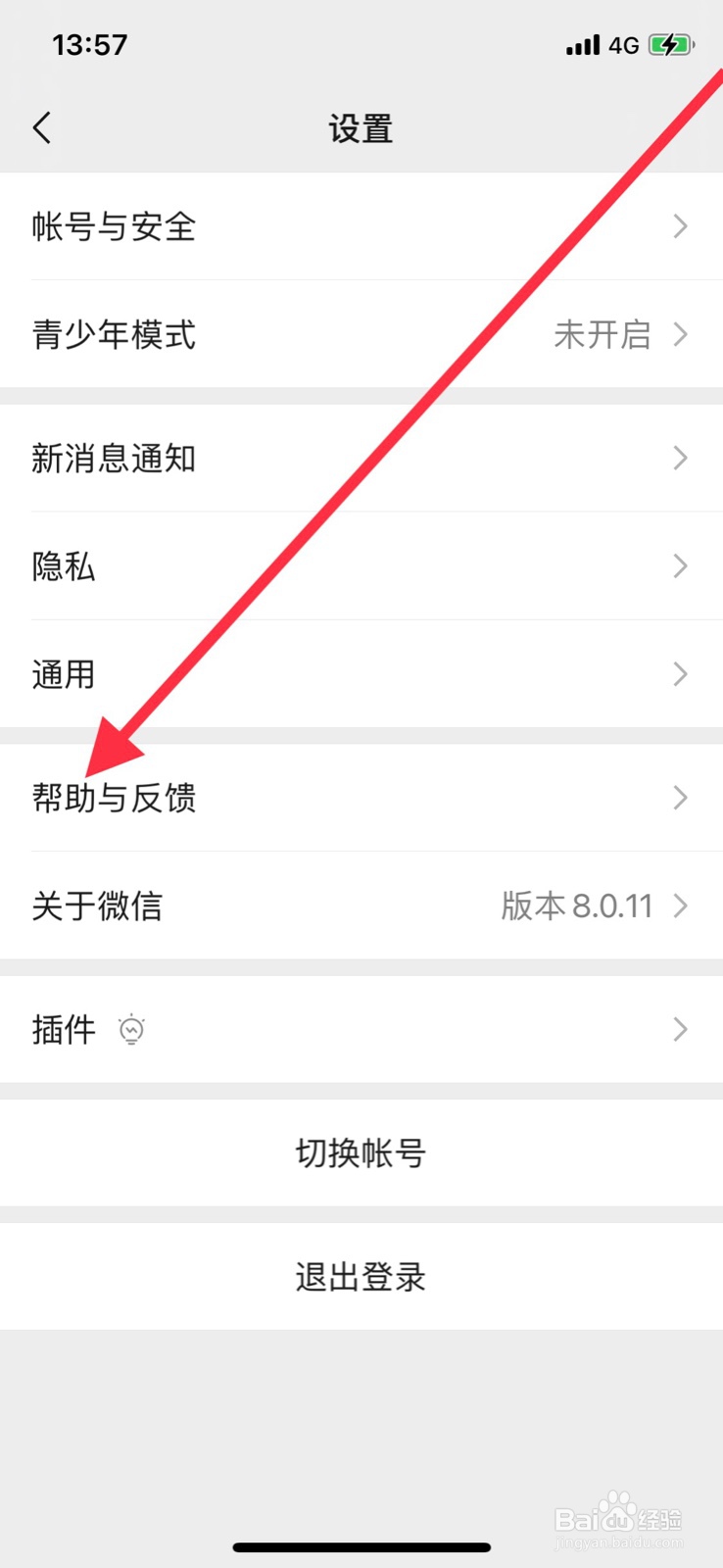This screenshot has width=723, height=1568.
Task: Open 通用 general settings
Action: point(63,673)
